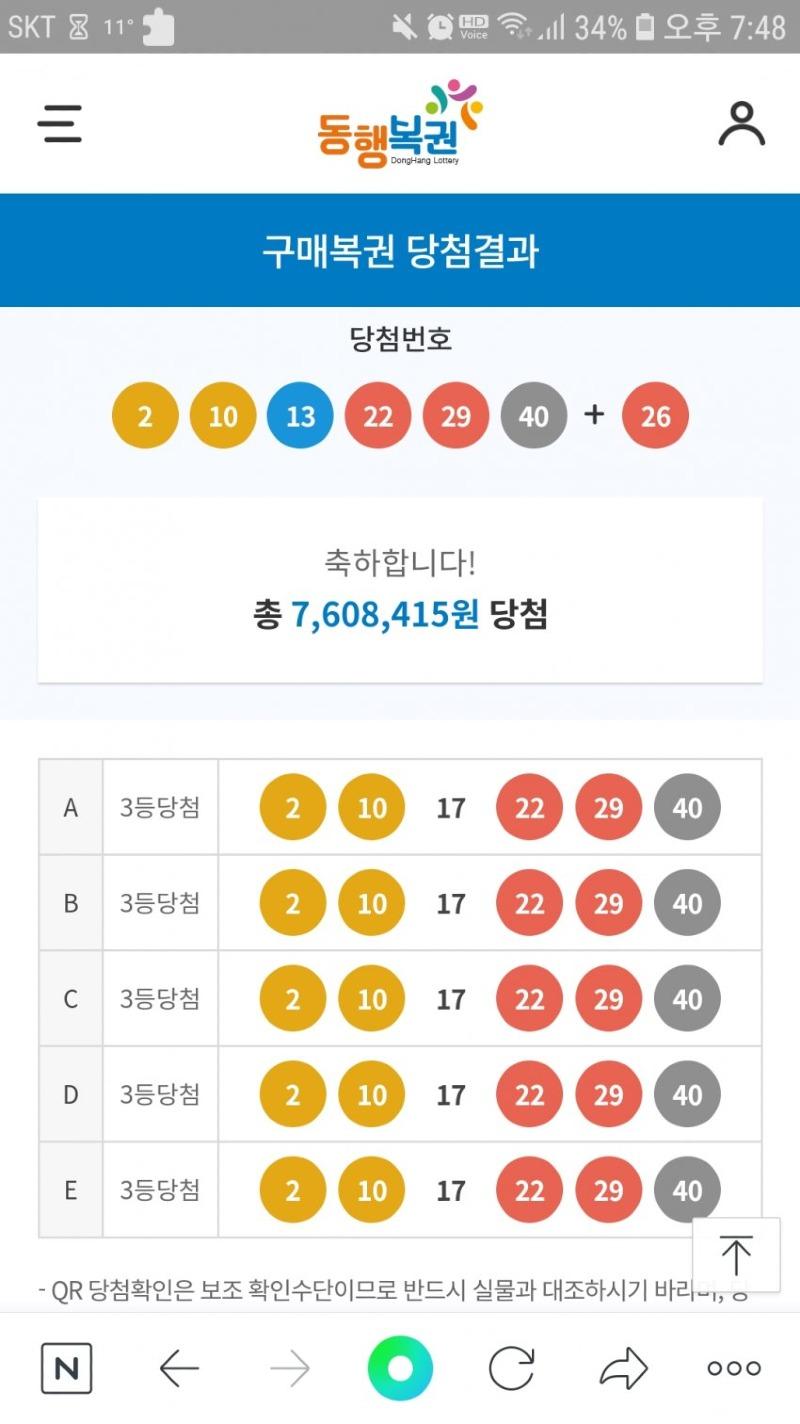The image size is (800, 1424).
Task: Open the DongHang Lottery home logo
Action: [399, 125]
